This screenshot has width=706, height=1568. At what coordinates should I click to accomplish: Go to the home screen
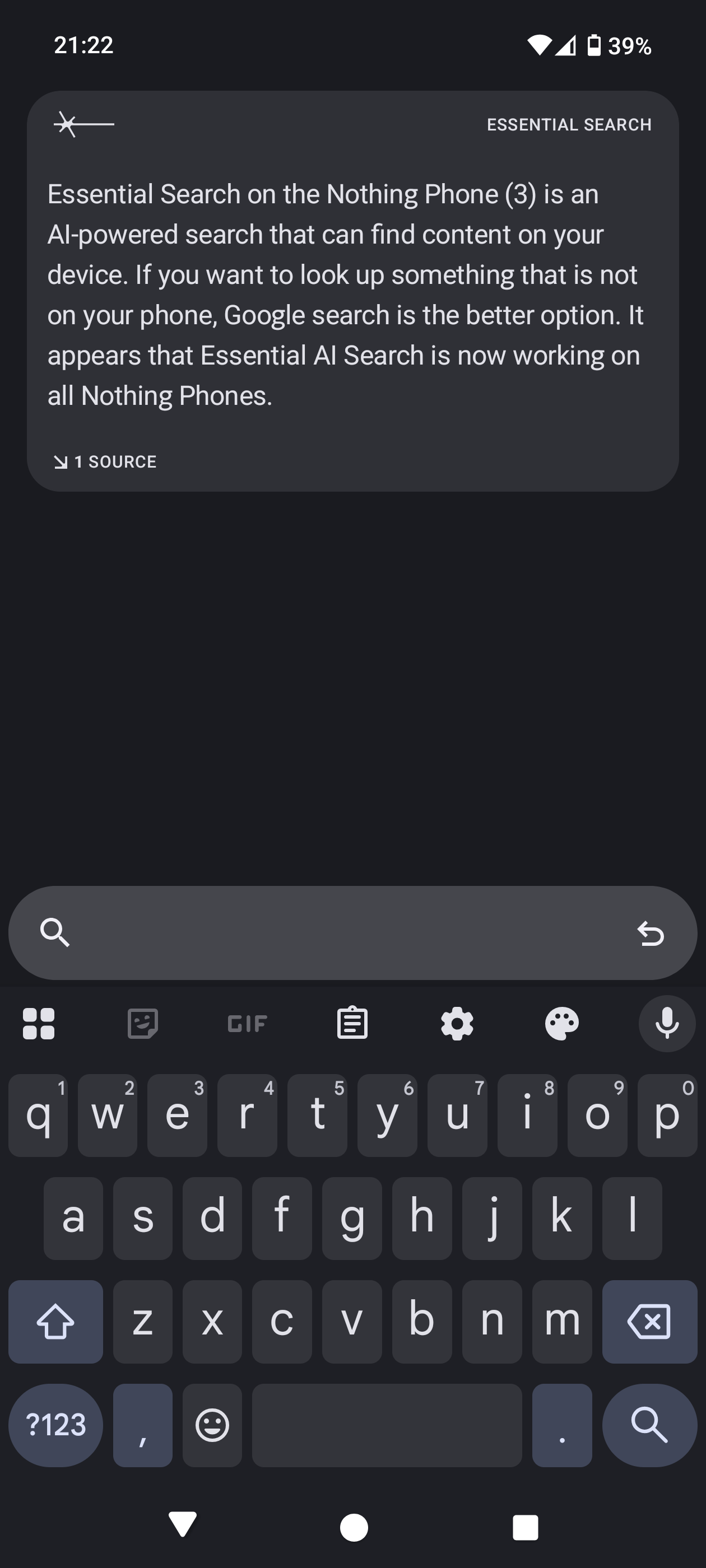click(354, 1527)
